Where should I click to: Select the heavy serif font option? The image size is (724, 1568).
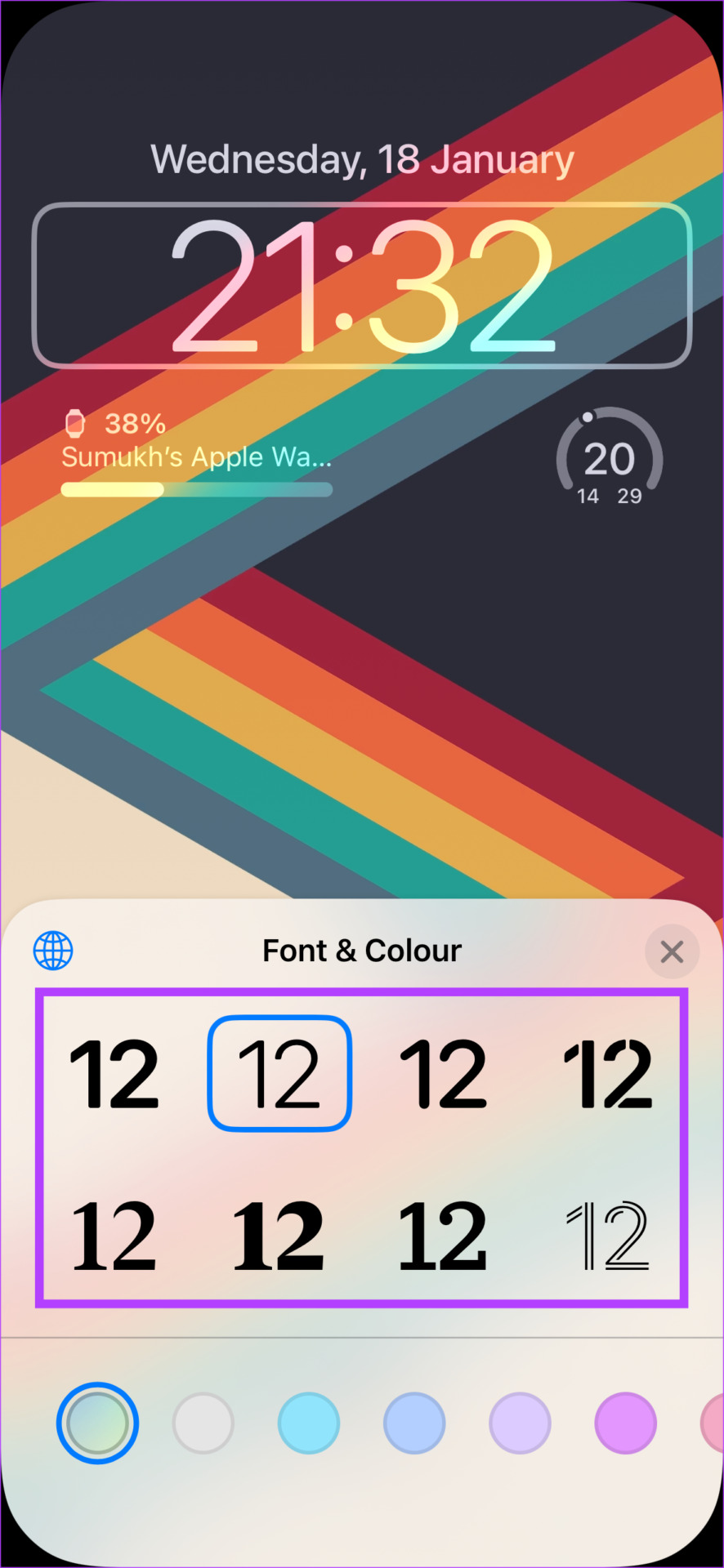[x=279, y=1236]
